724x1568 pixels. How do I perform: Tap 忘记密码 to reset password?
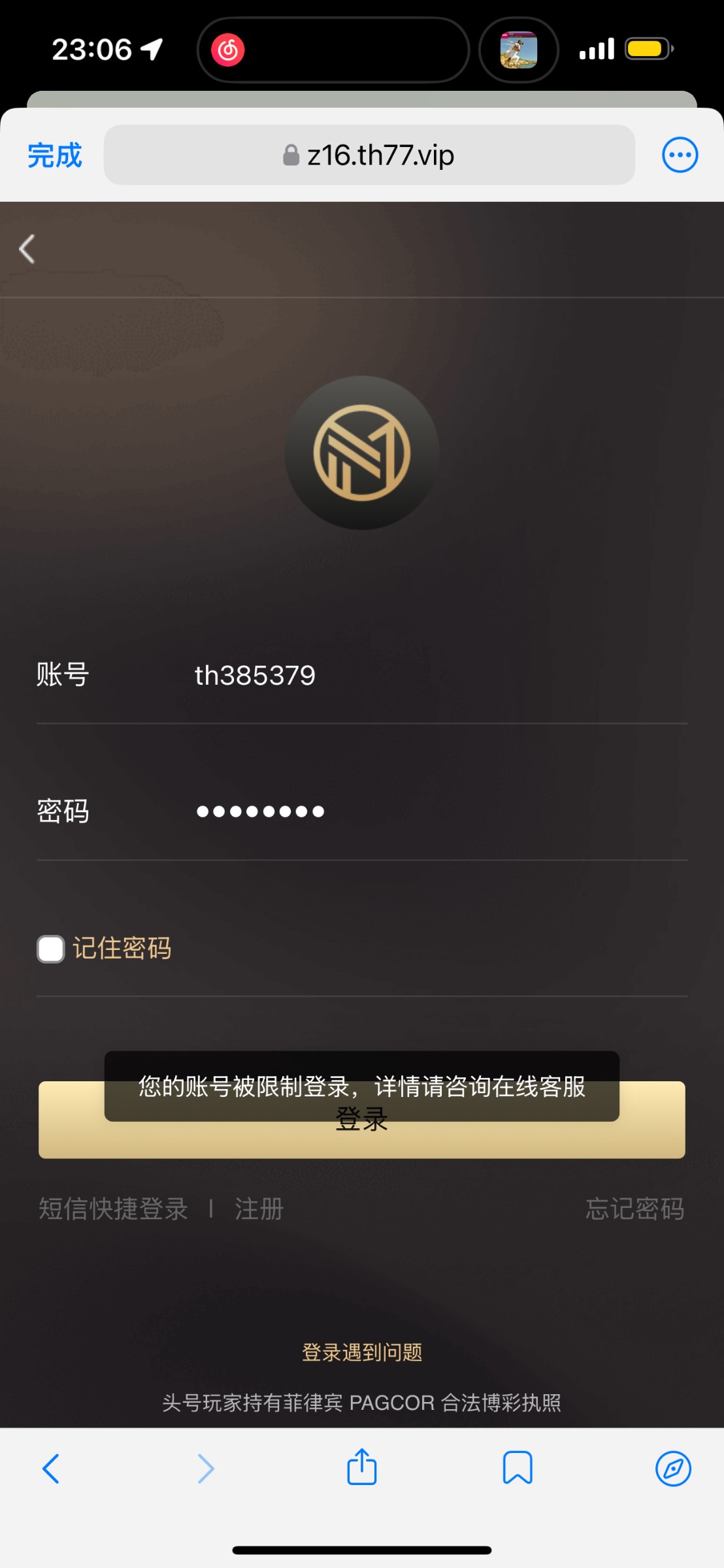(x=634, y=1209)
